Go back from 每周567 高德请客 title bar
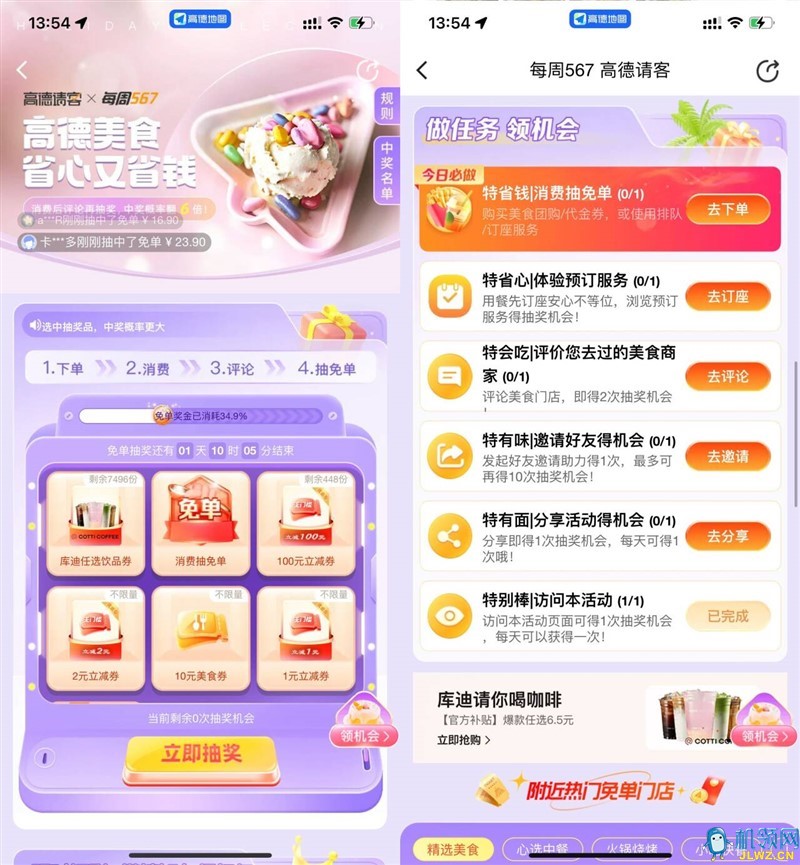 422,70
